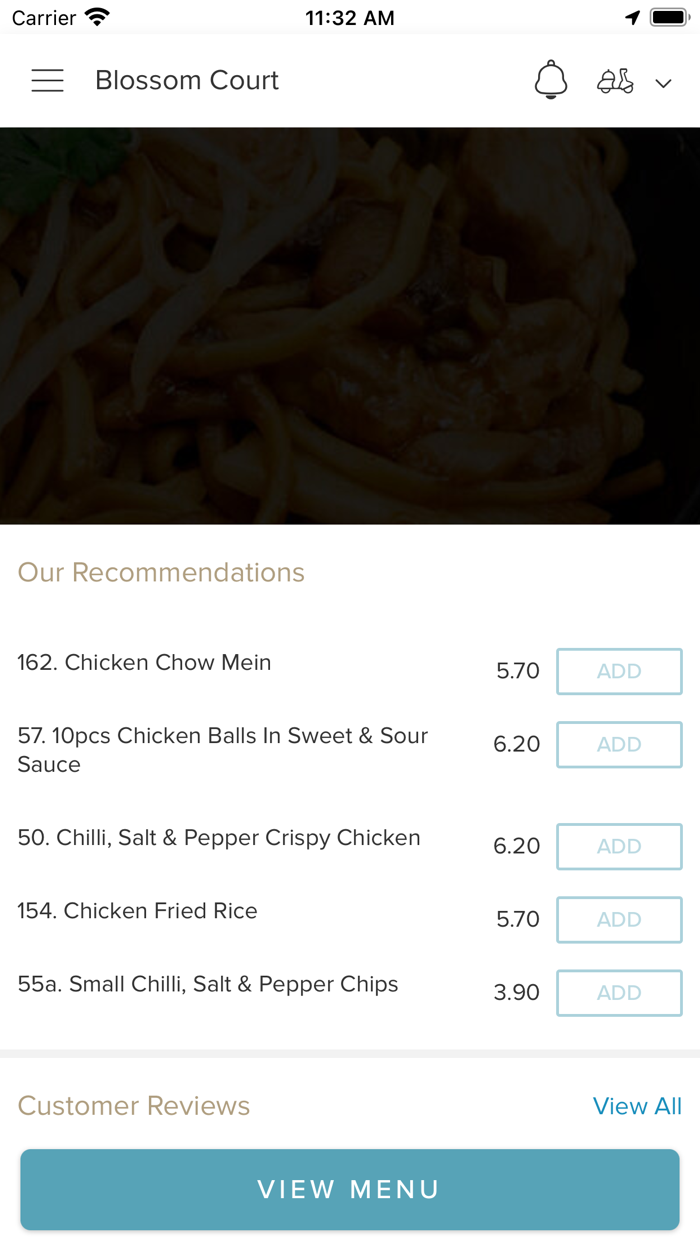The width and height of the screenshot is (700, 1244).
Task: Open the hamburger menu
Action: tap(47, 81)
